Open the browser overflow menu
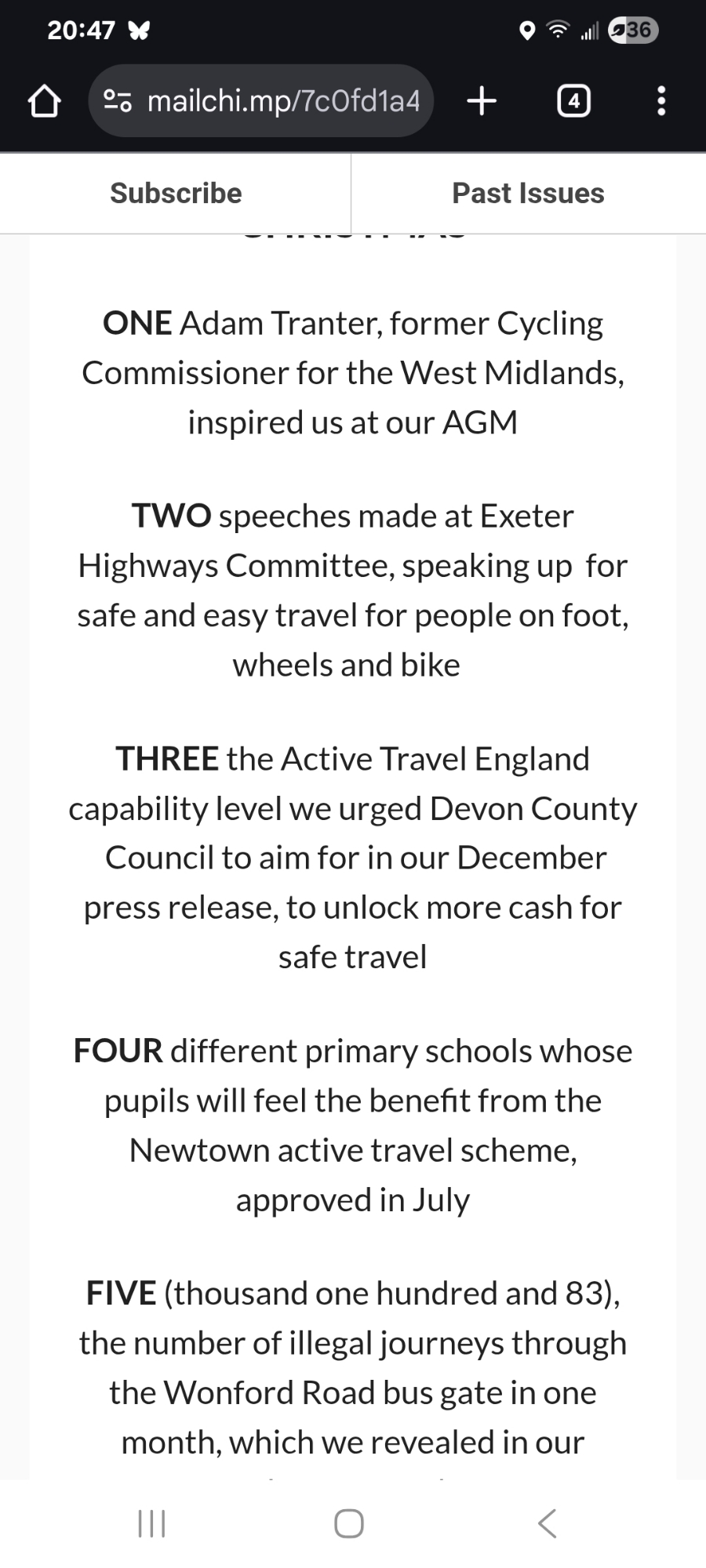This screenshot has height=1568, width=706. [661, 101]
